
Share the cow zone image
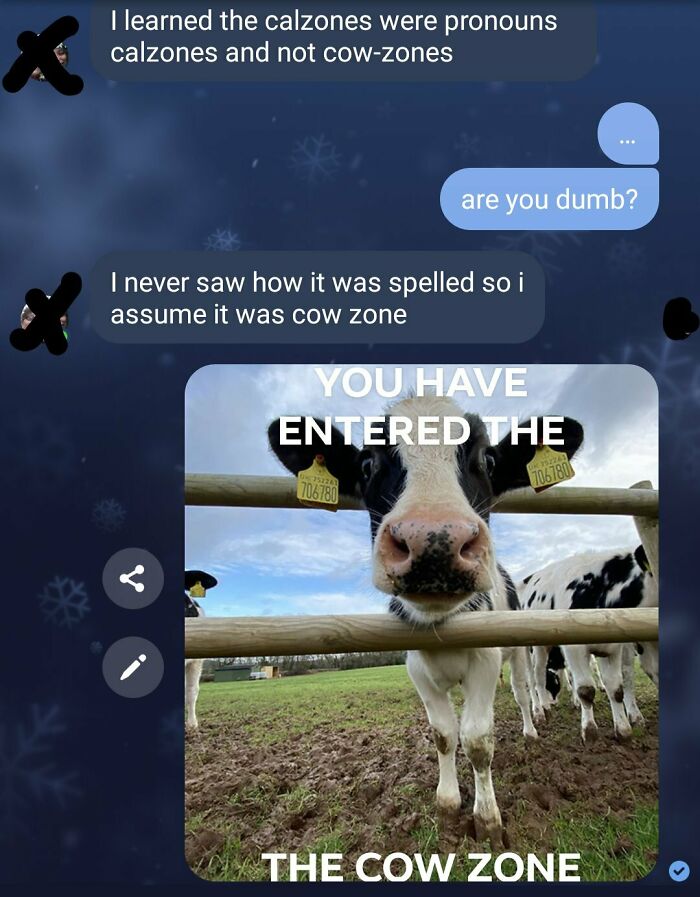pos(133,578)
